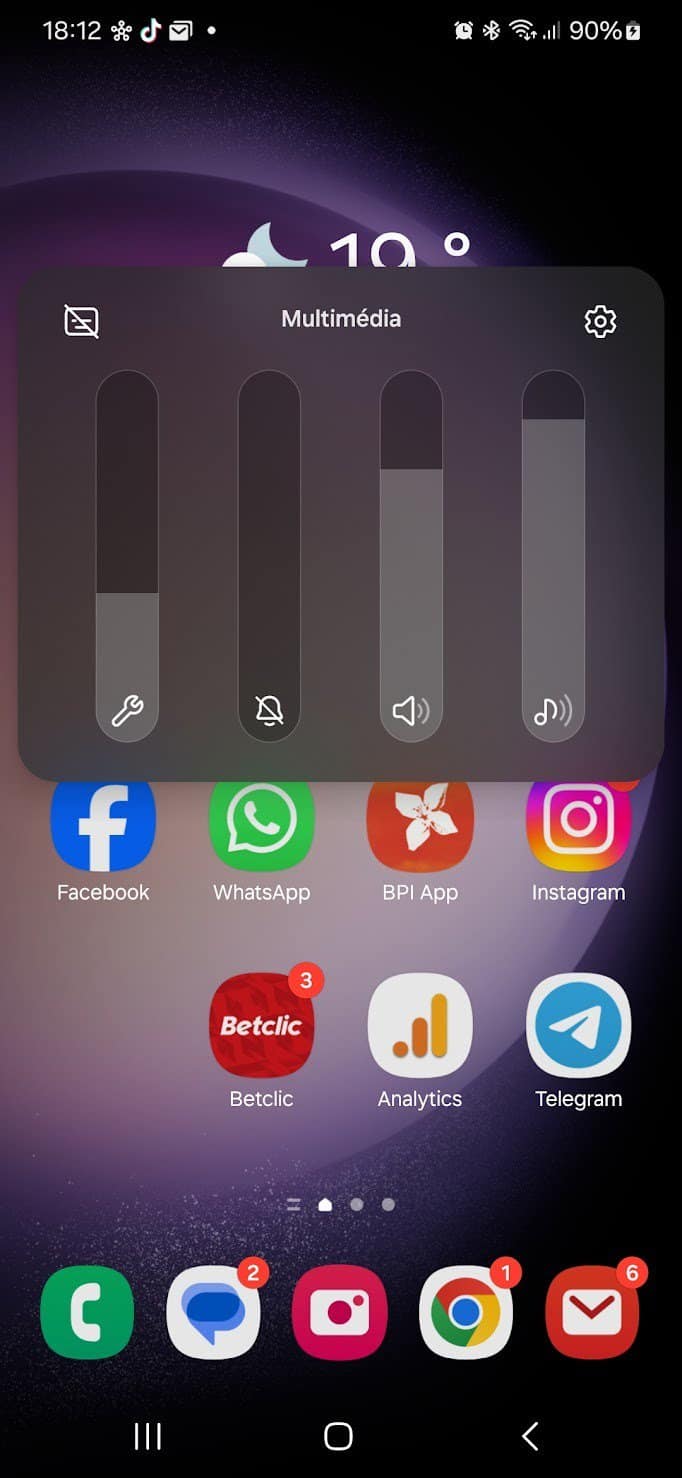This screenshot has width=682, height=1478.
Task: Toggle live captions icon in volume panel
Action: [81, 321]
